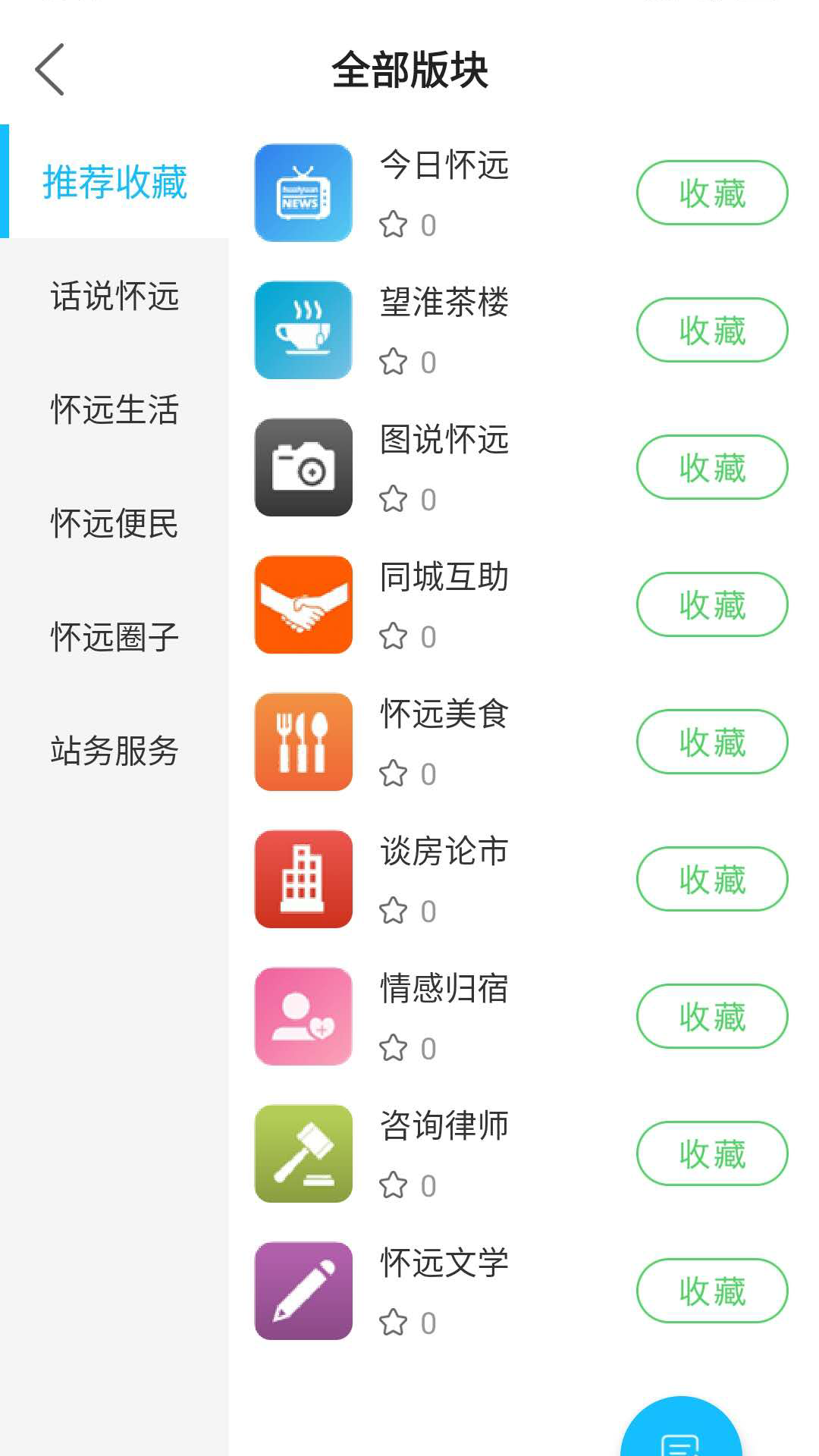Viewport: 819px width, 1456px height.
Task: Tap the 望淮茶楼 coffee cup icon
Action: click(x=303, y=330)
